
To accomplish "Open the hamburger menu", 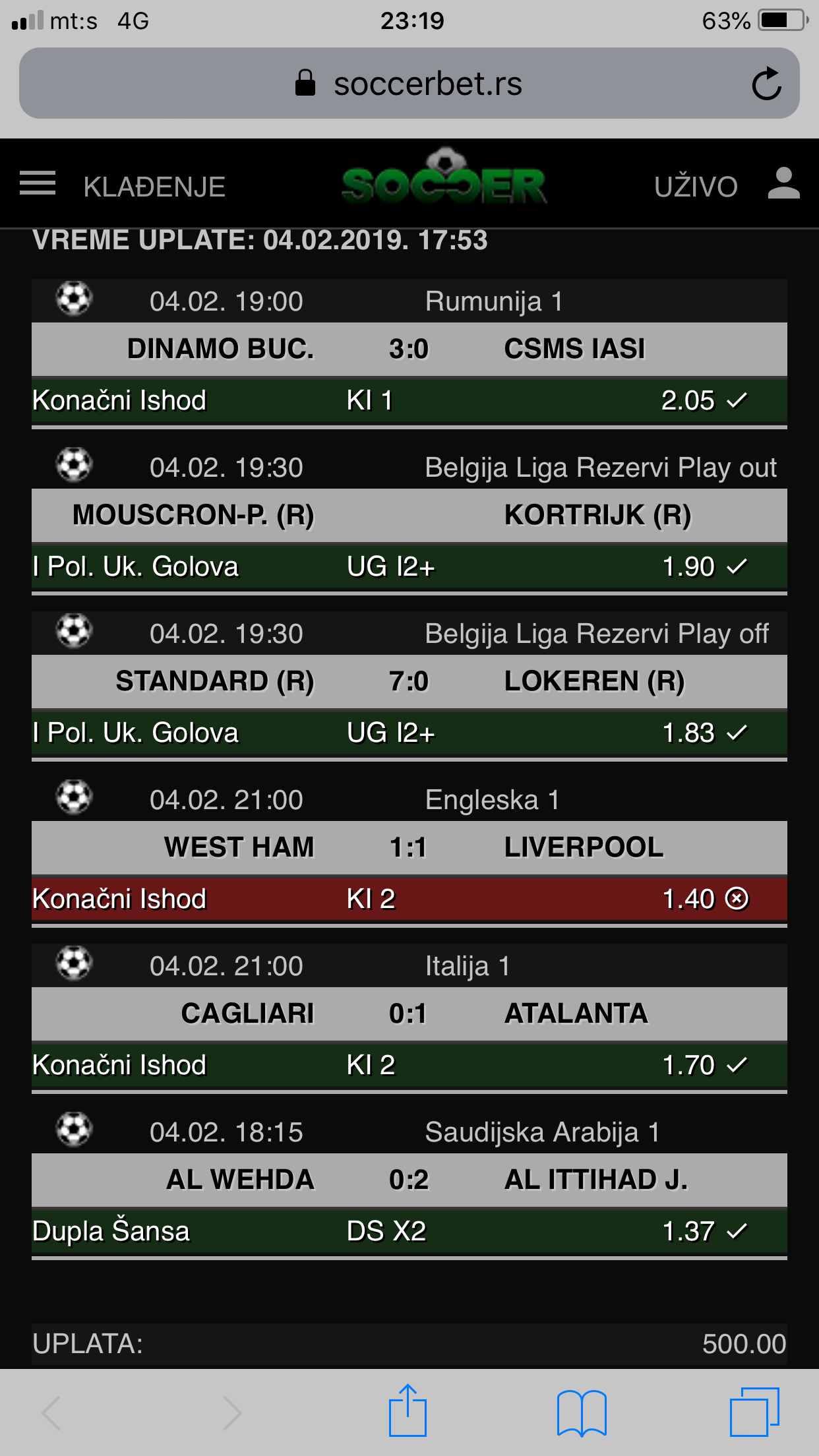I will (x=38, y=183).
